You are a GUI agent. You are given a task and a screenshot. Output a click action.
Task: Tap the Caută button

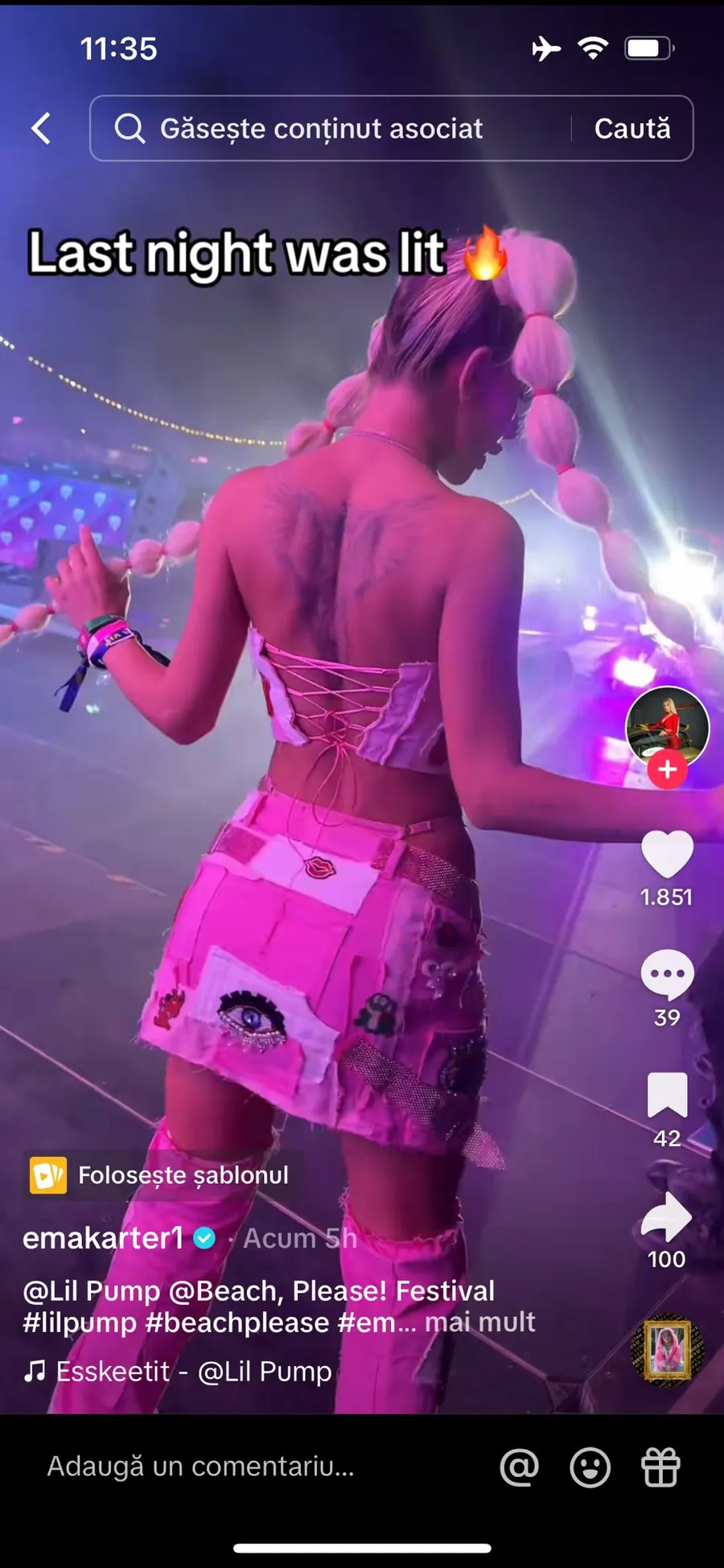tap(632, 129)
